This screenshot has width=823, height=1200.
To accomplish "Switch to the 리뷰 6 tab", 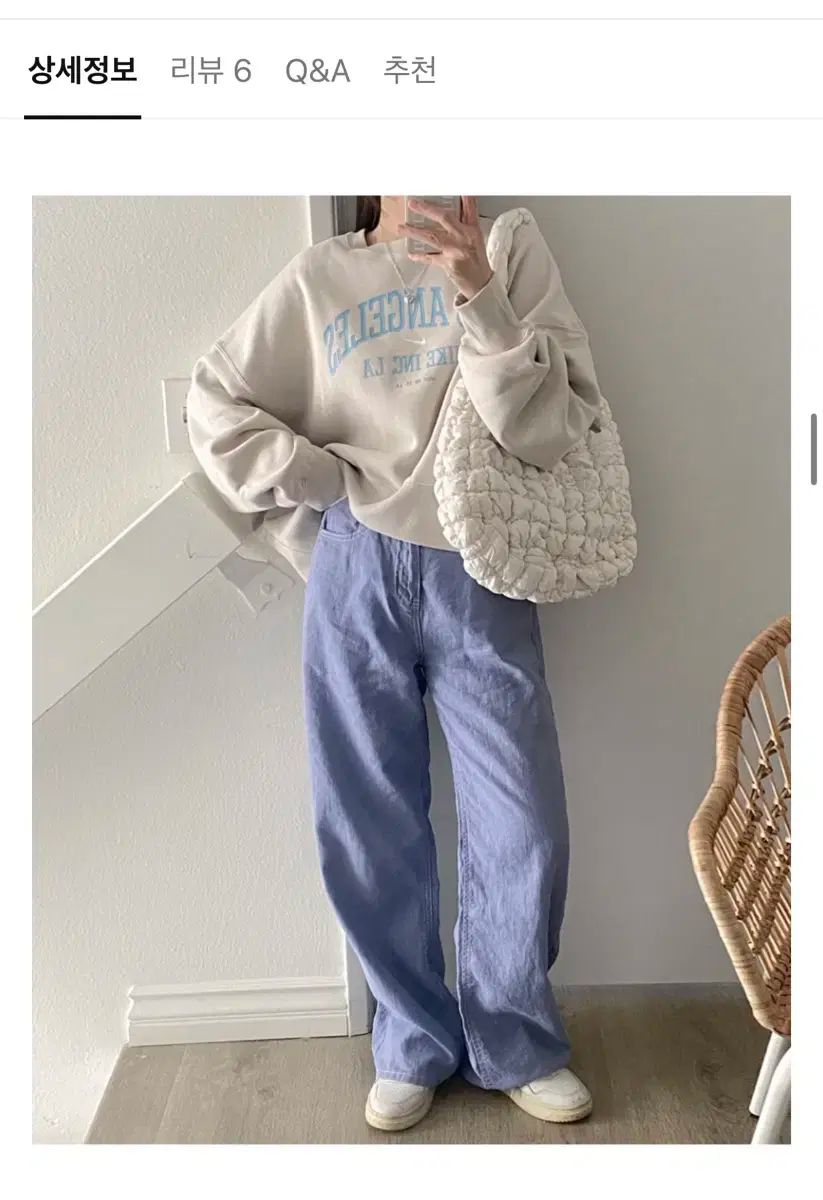I will [x=211, y=72].
